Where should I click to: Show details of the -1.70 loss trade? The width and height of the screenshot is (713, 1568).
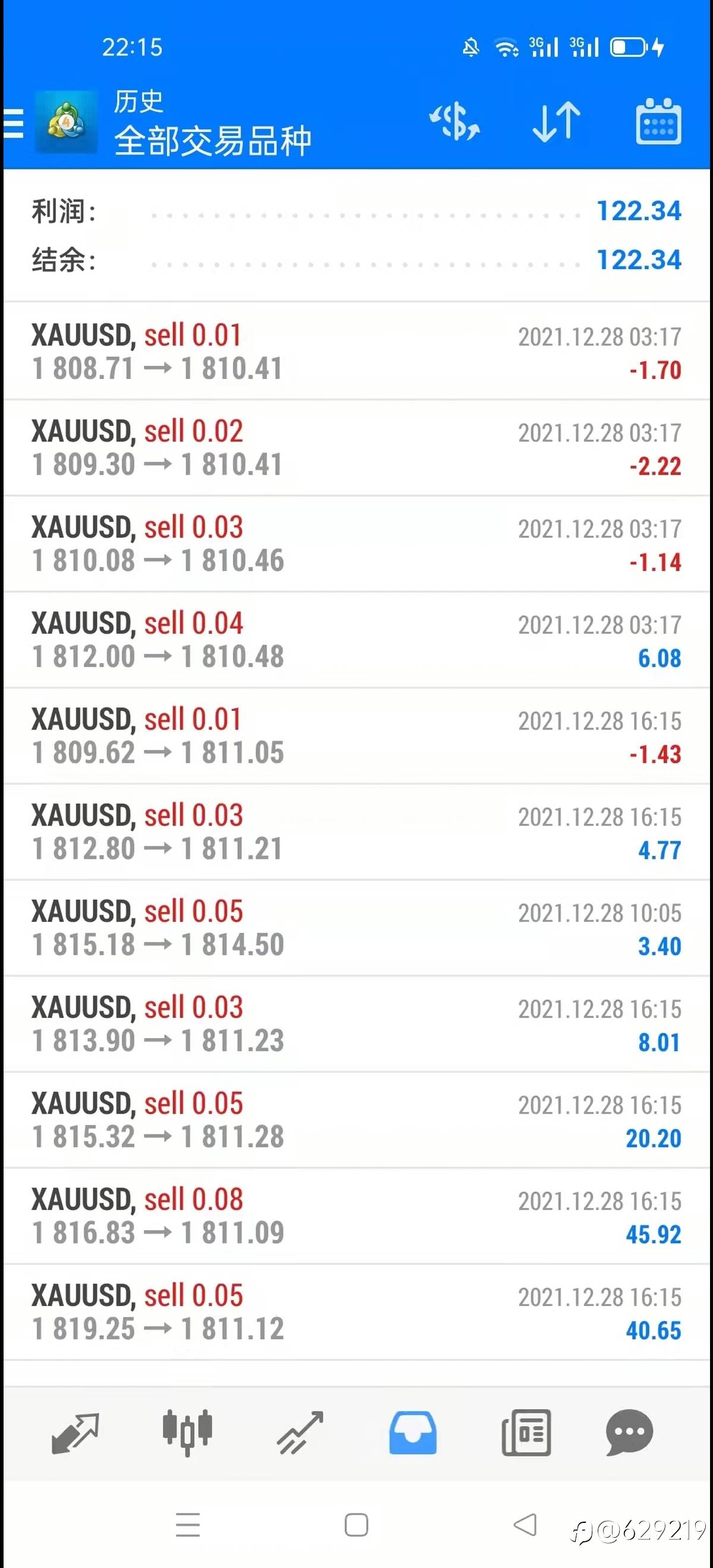[x=356, y=352]
